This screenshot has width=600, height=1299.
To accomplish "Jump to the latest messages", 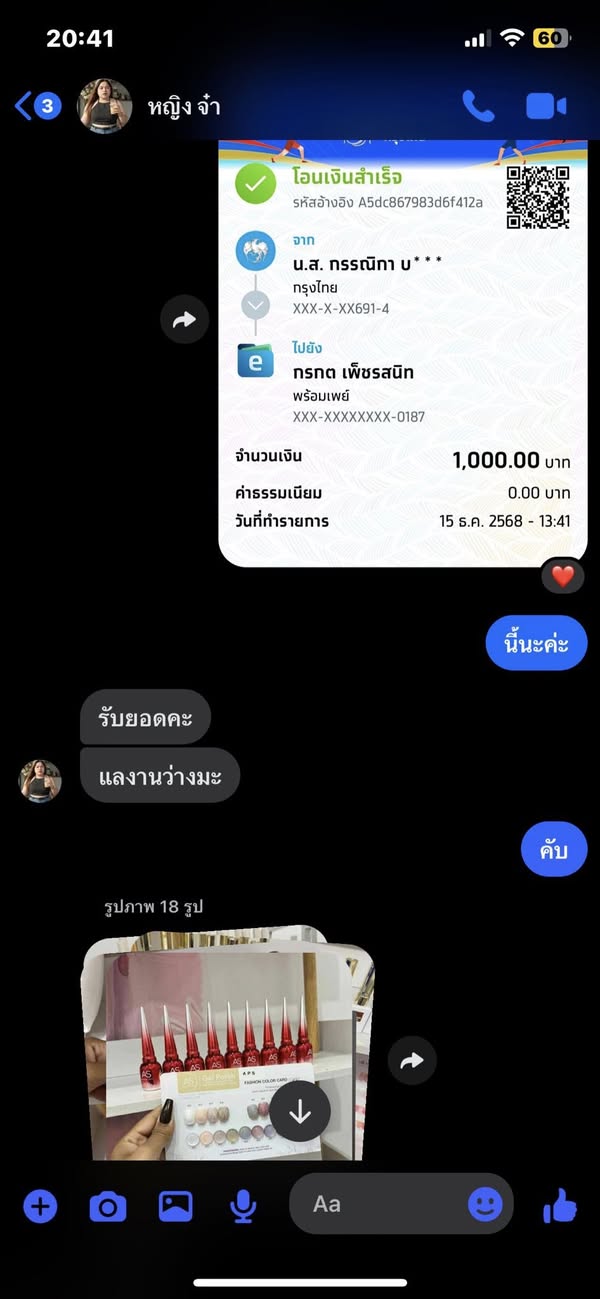I will (x=300, y=1112).
